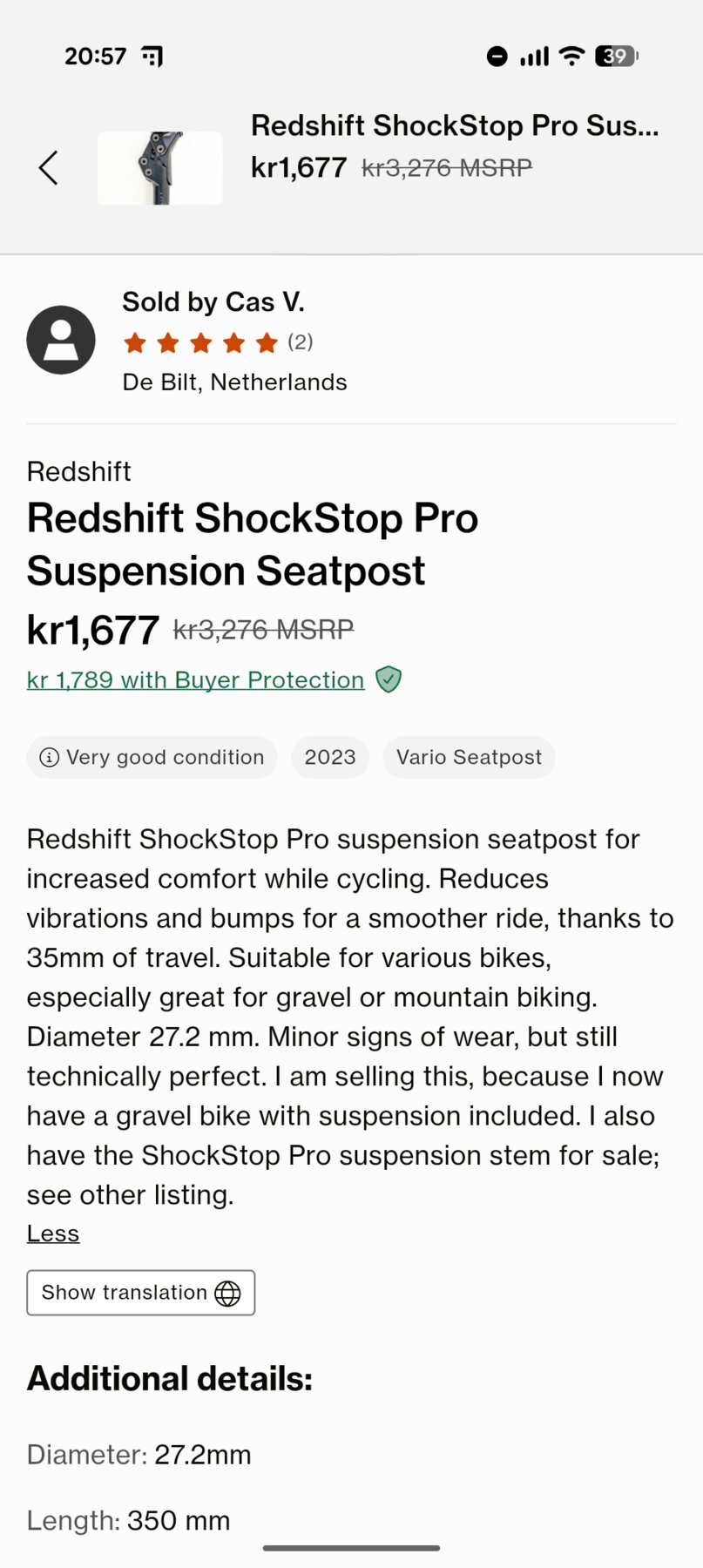Show translation of the description
Viewport: 703px width, 1568px height.
[x=140, y=1293]
